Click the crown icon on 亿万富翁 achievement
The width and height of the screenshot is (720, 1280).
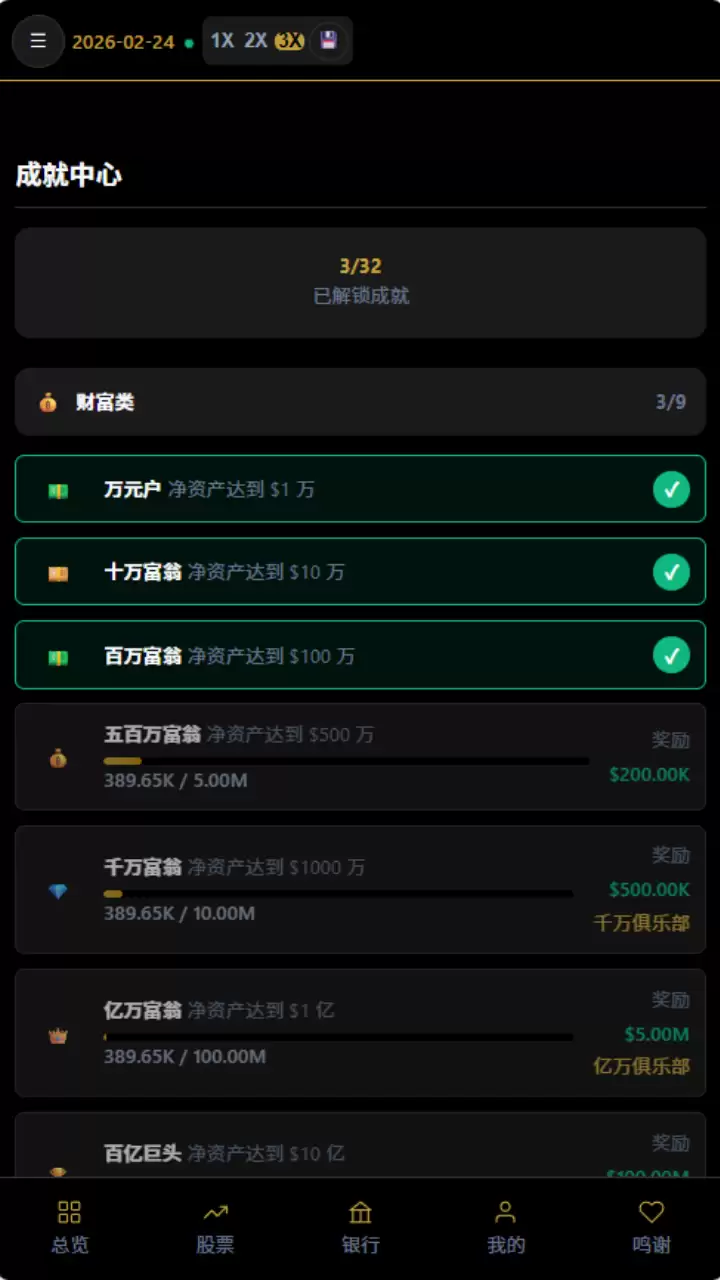57,1035
